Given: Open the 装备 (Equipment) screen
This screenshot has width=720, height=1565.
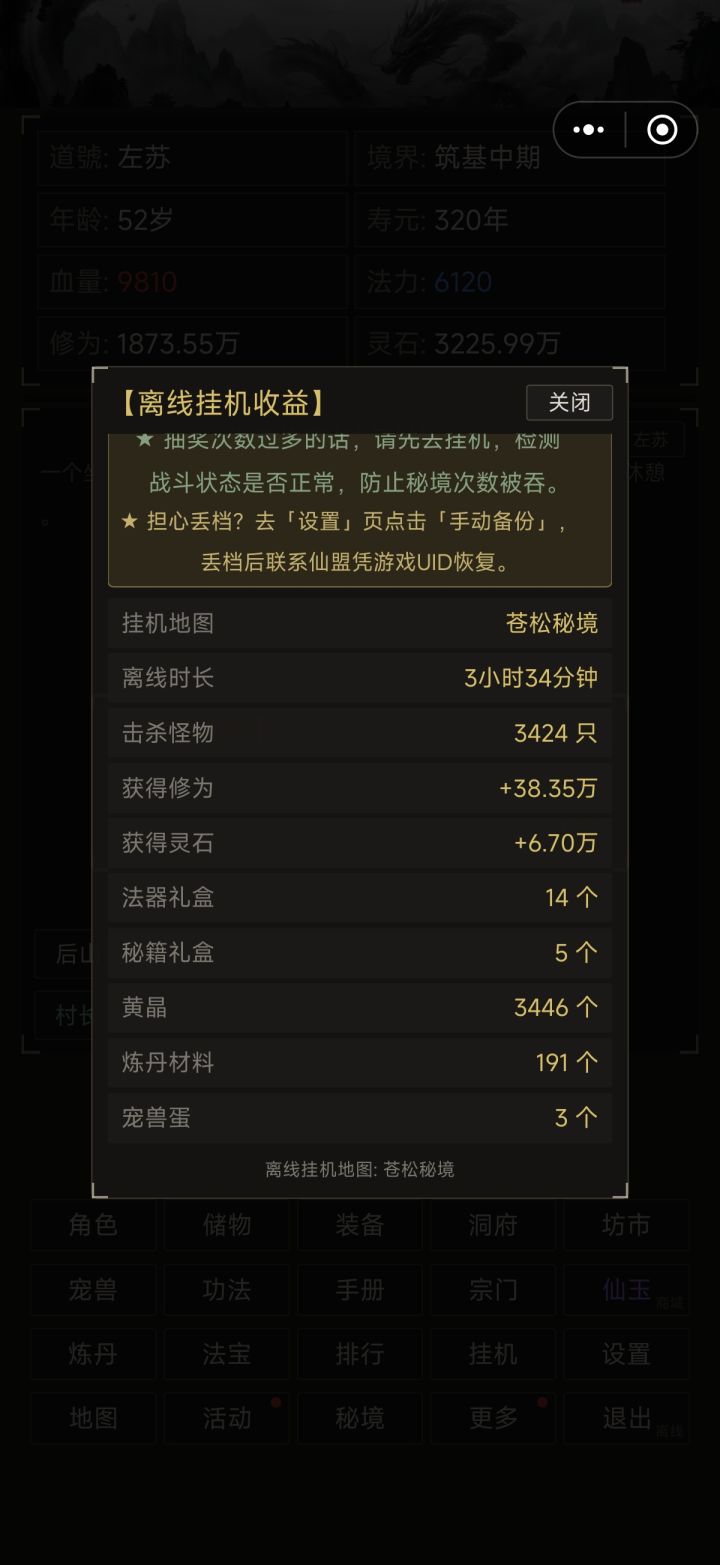Looking at the screenshot, I should (359, 1225).
